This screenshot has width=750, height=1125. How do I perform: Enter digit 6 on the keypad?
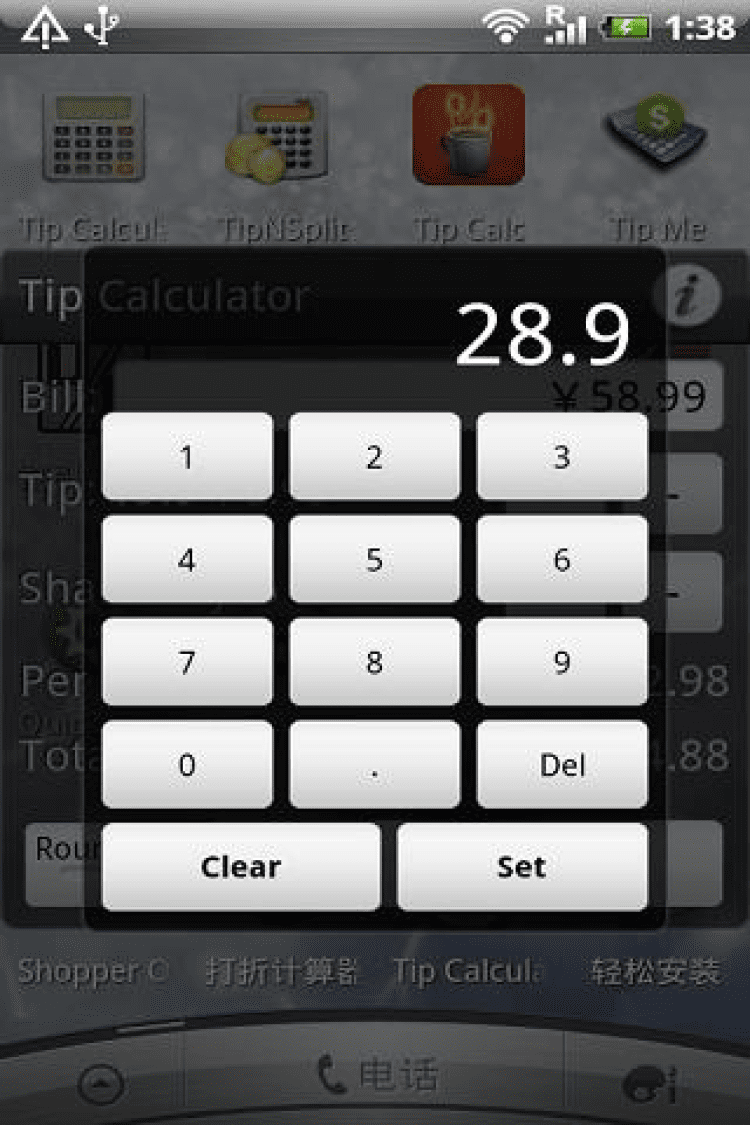click(x=562, y=560)
